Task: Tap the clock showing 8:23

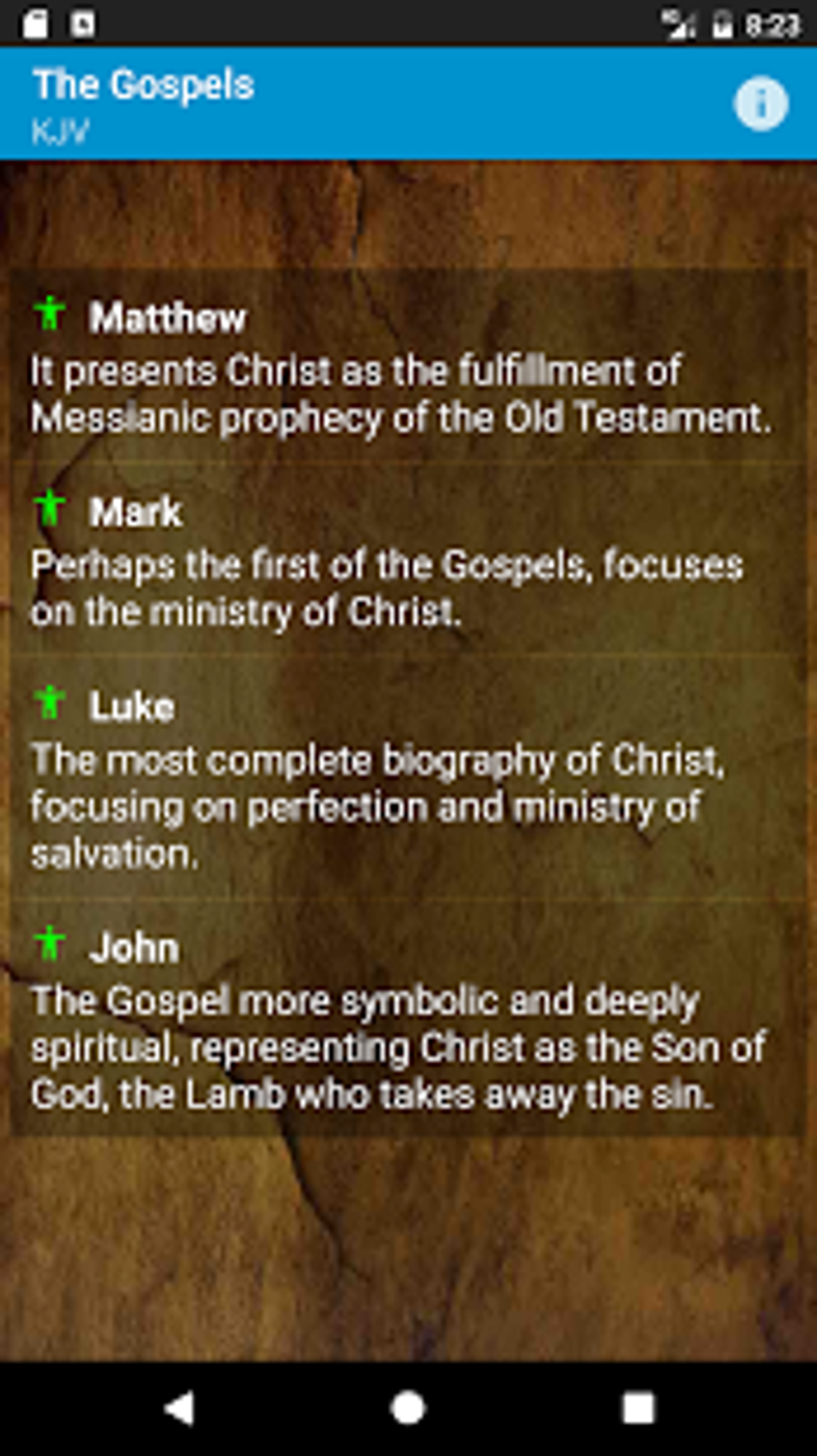Action: 773,22
